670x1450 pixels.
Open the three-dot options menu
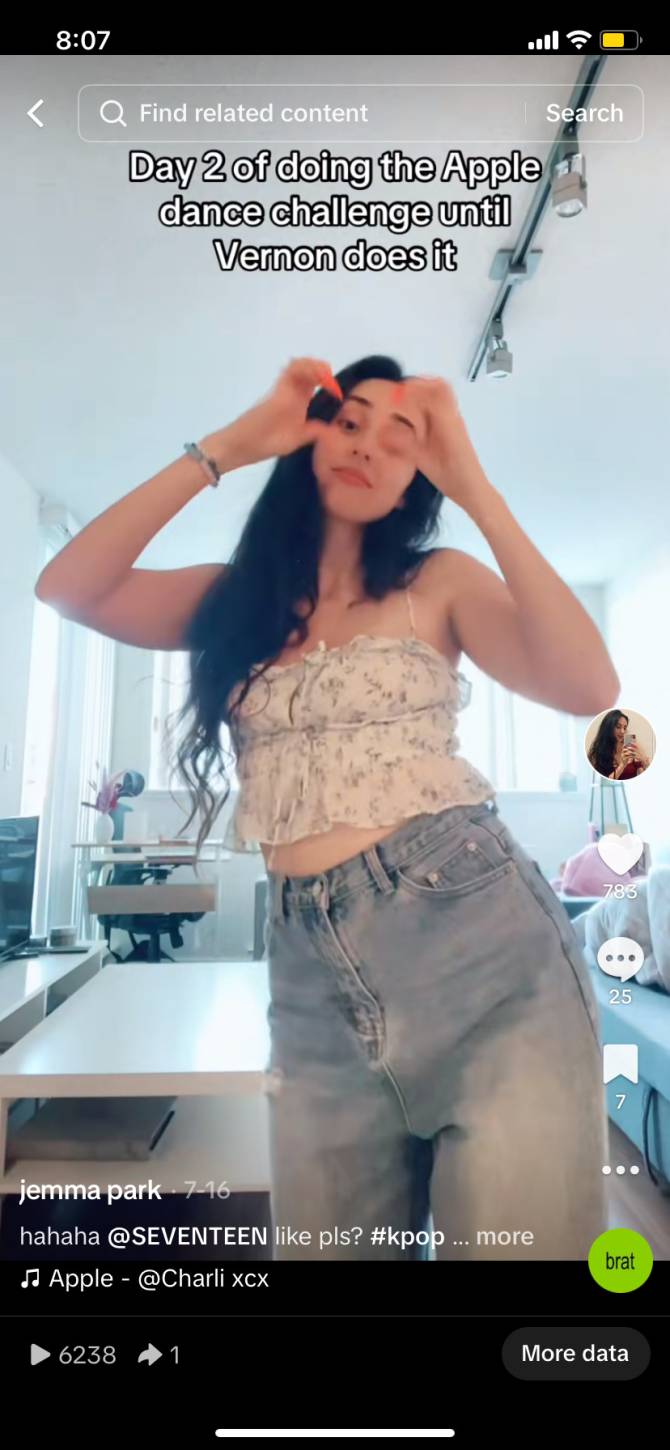[620, 1169]
